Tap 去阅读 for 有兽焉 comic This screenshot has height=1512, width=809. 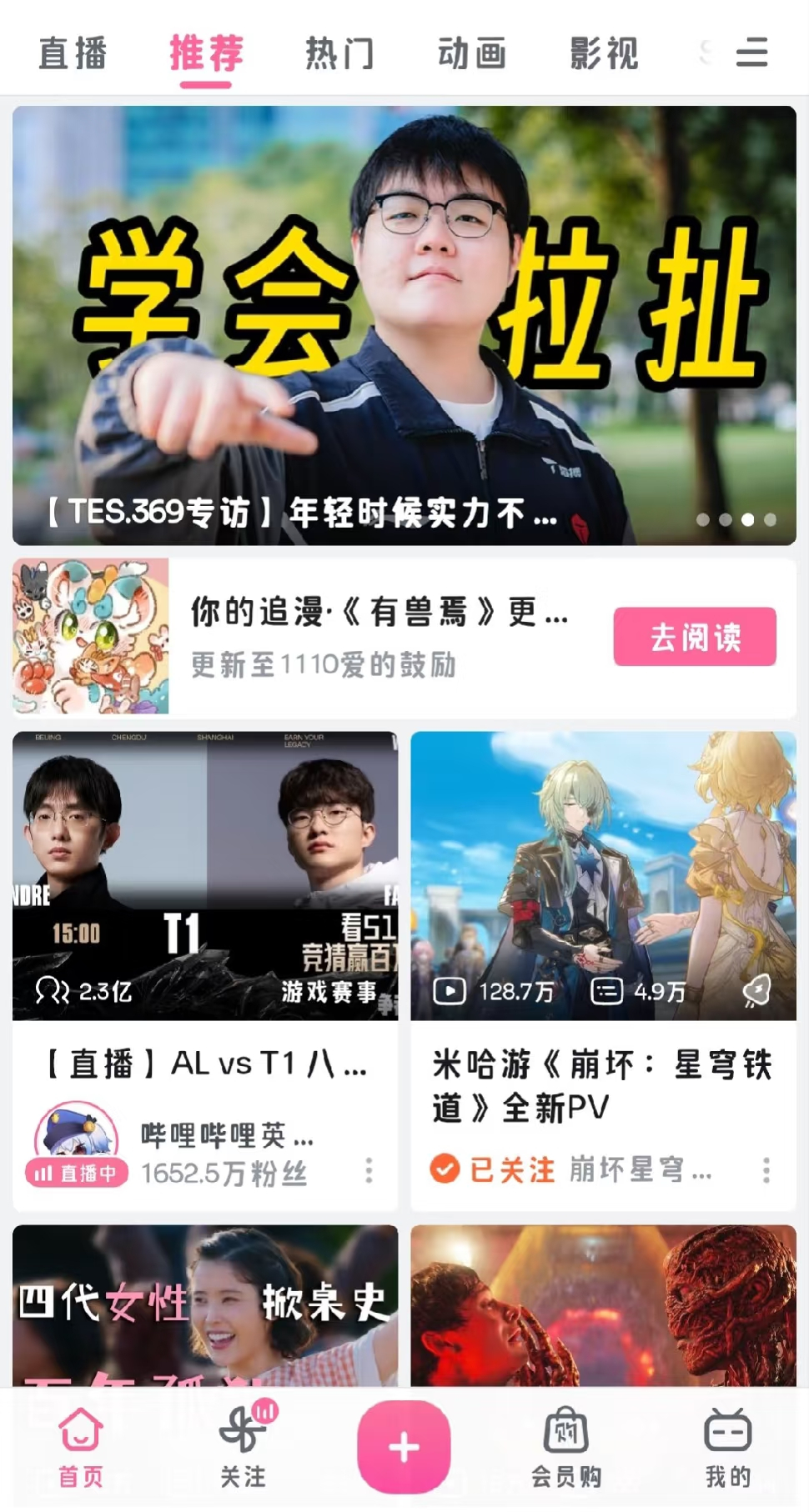point(695,637)
